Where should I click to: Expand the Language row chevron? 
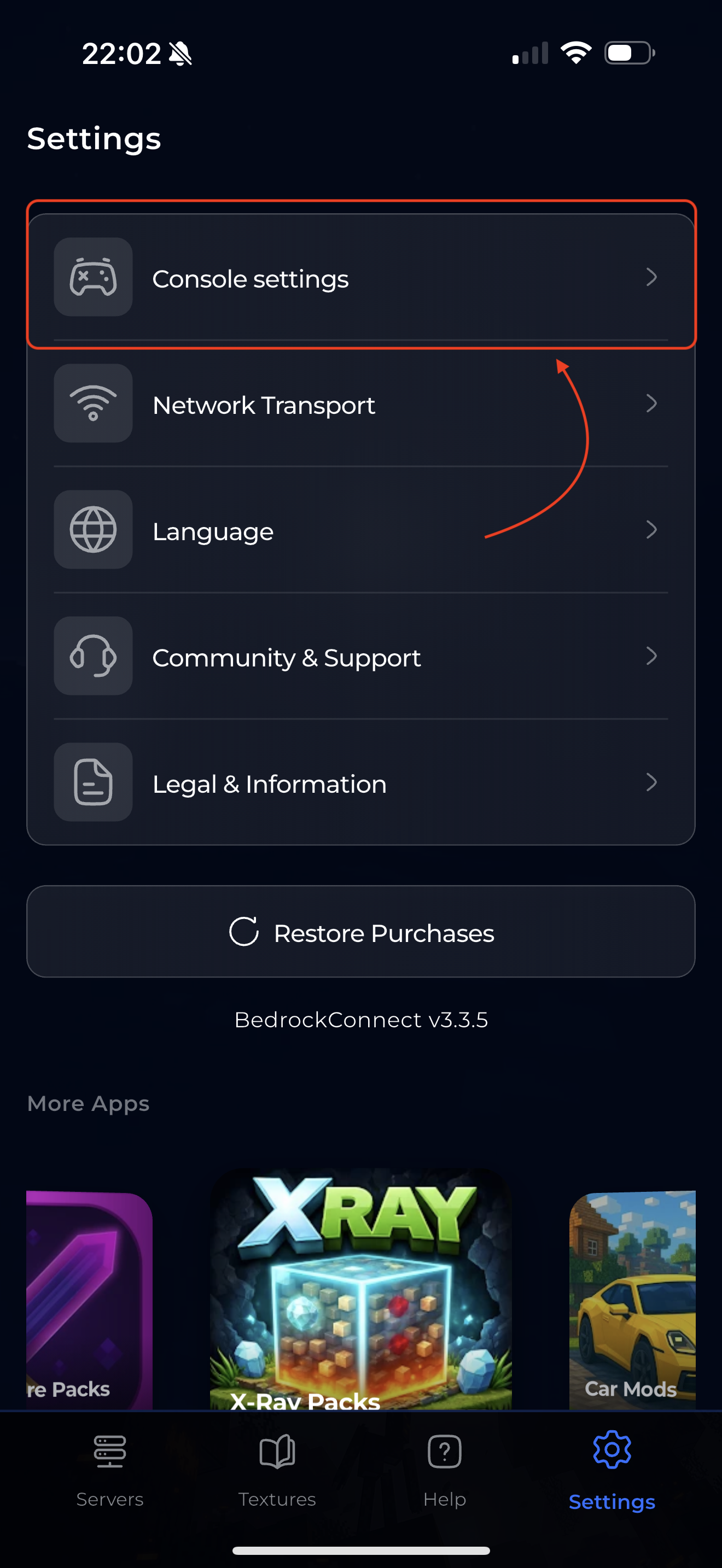coord(653,530)
